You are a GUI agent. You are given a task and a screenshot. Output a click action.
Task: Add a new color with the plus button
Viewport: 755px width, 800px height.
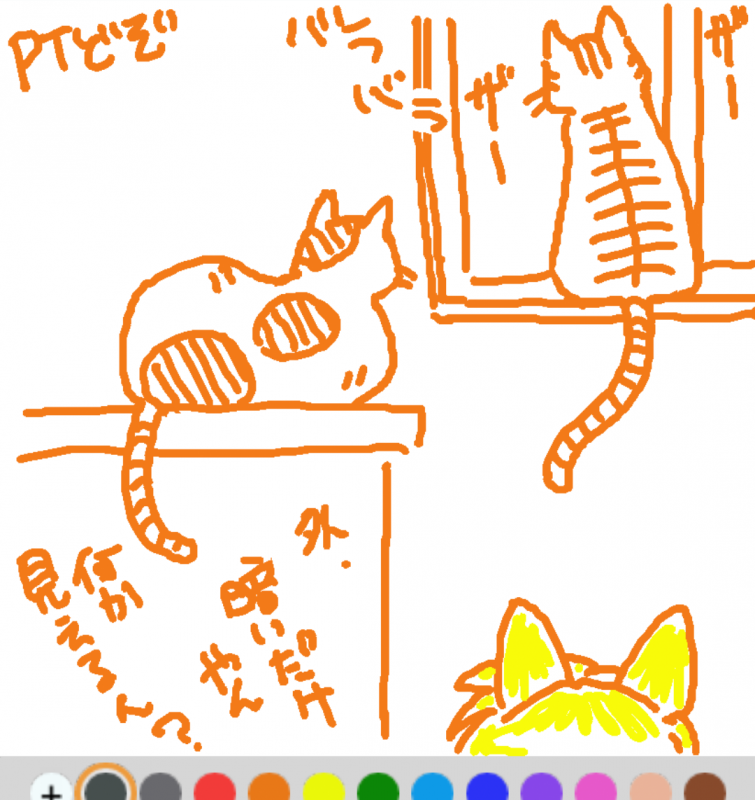click(50, 790)
